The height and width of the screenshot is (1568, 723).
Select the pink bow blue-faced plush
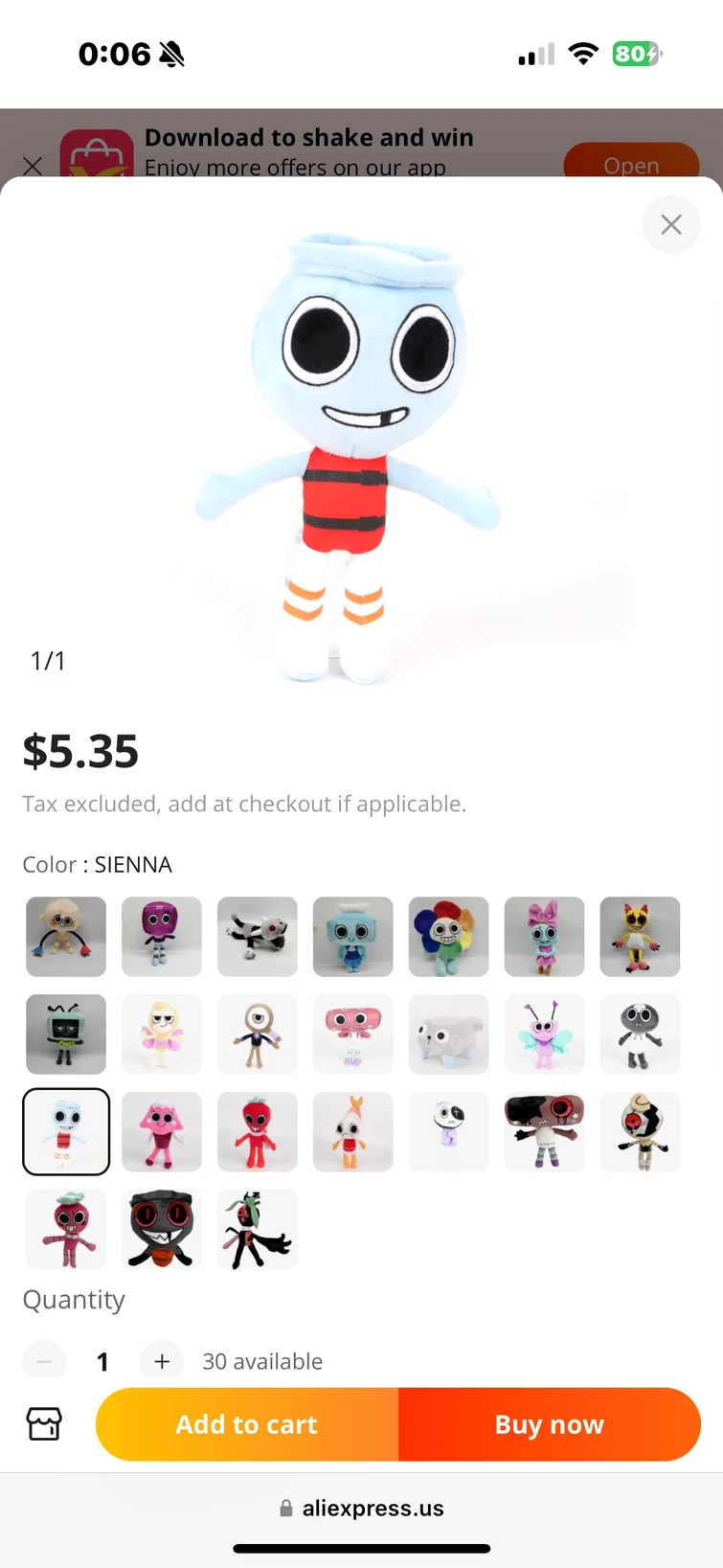coord(544,937)
